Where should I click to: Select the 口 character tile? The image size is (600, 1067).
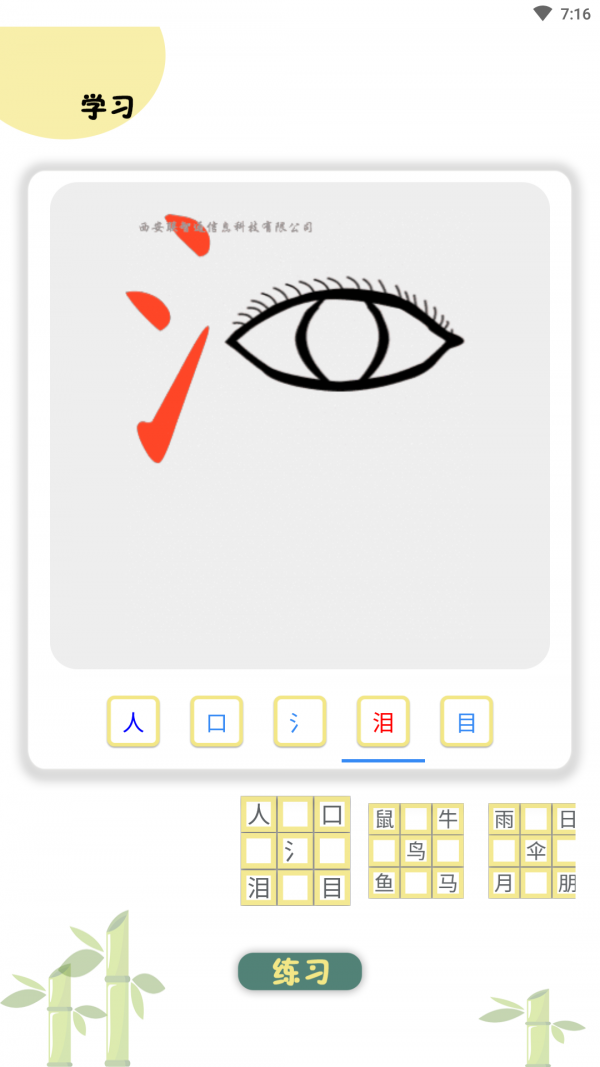coord(216,722)
